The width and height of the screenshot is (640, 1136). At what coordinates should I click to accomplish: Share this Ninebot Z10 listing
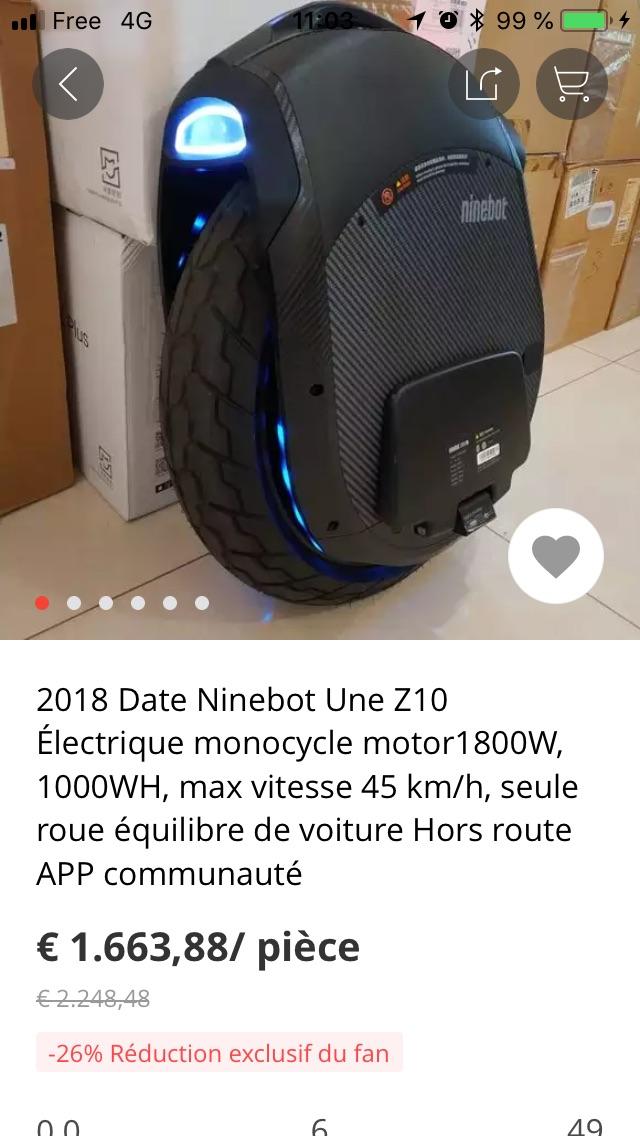pyautogui.click(x=483, y=84)
